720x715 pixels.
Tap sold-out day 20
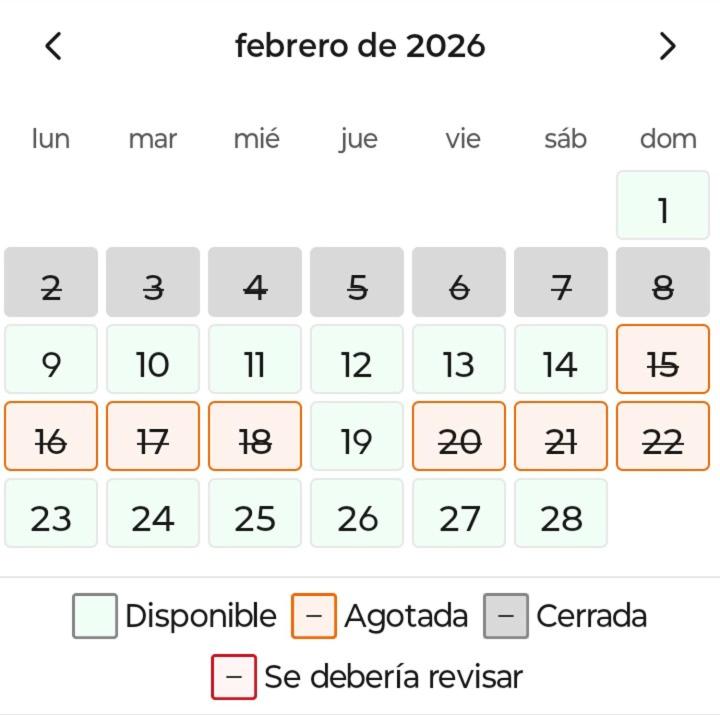point(459,437)
